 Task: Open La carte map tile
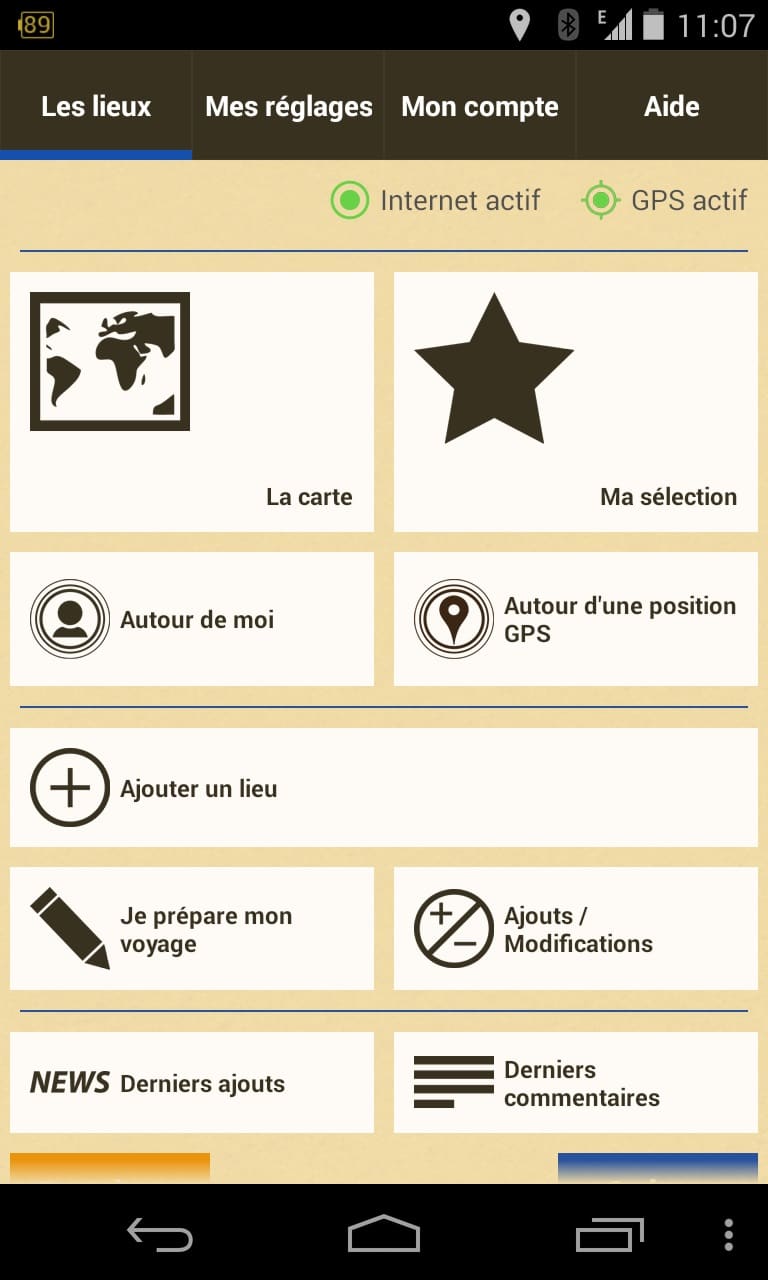click(192, 402)
